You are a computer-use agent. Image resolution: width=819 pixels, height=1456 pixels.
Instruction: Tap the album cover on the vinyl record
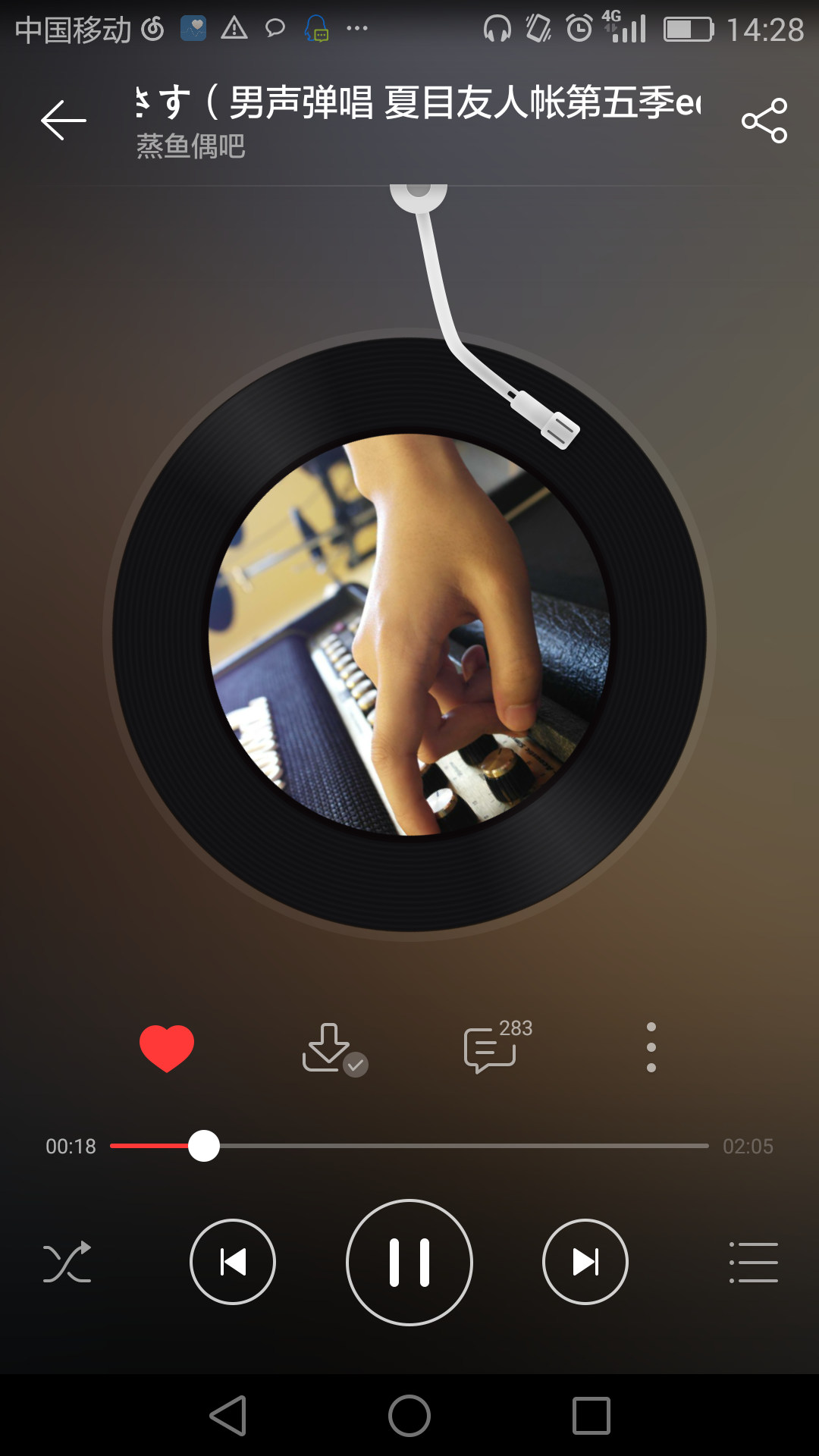[409, 635]
